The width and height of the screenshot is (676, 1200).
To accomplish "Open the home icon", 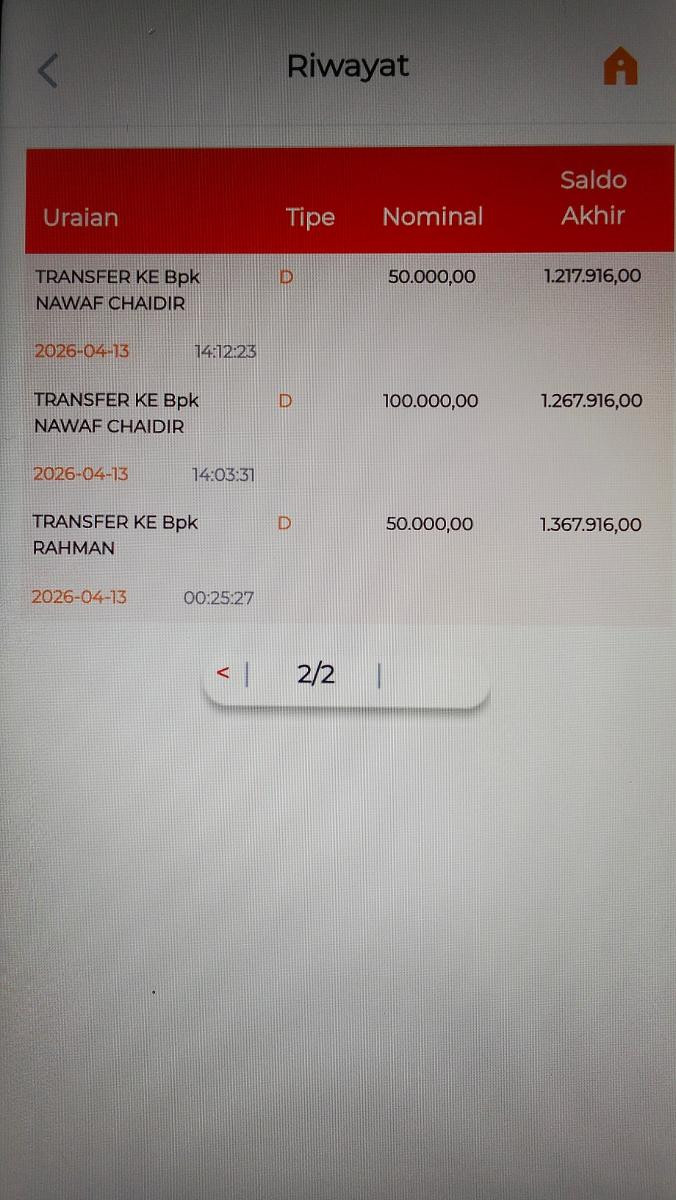I will (620, 68).
